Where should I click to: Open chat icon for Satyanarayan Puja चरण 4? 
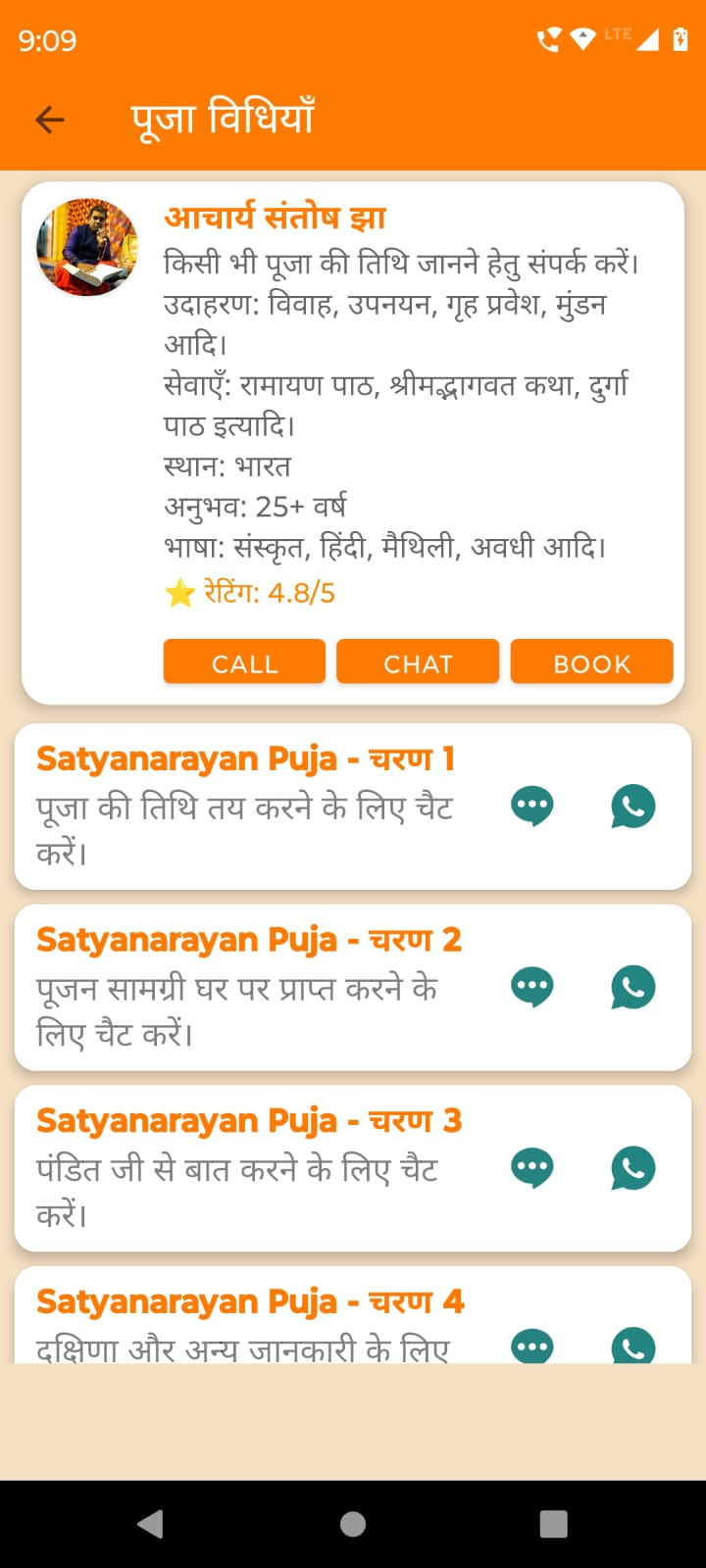(x=532, y=1347)
